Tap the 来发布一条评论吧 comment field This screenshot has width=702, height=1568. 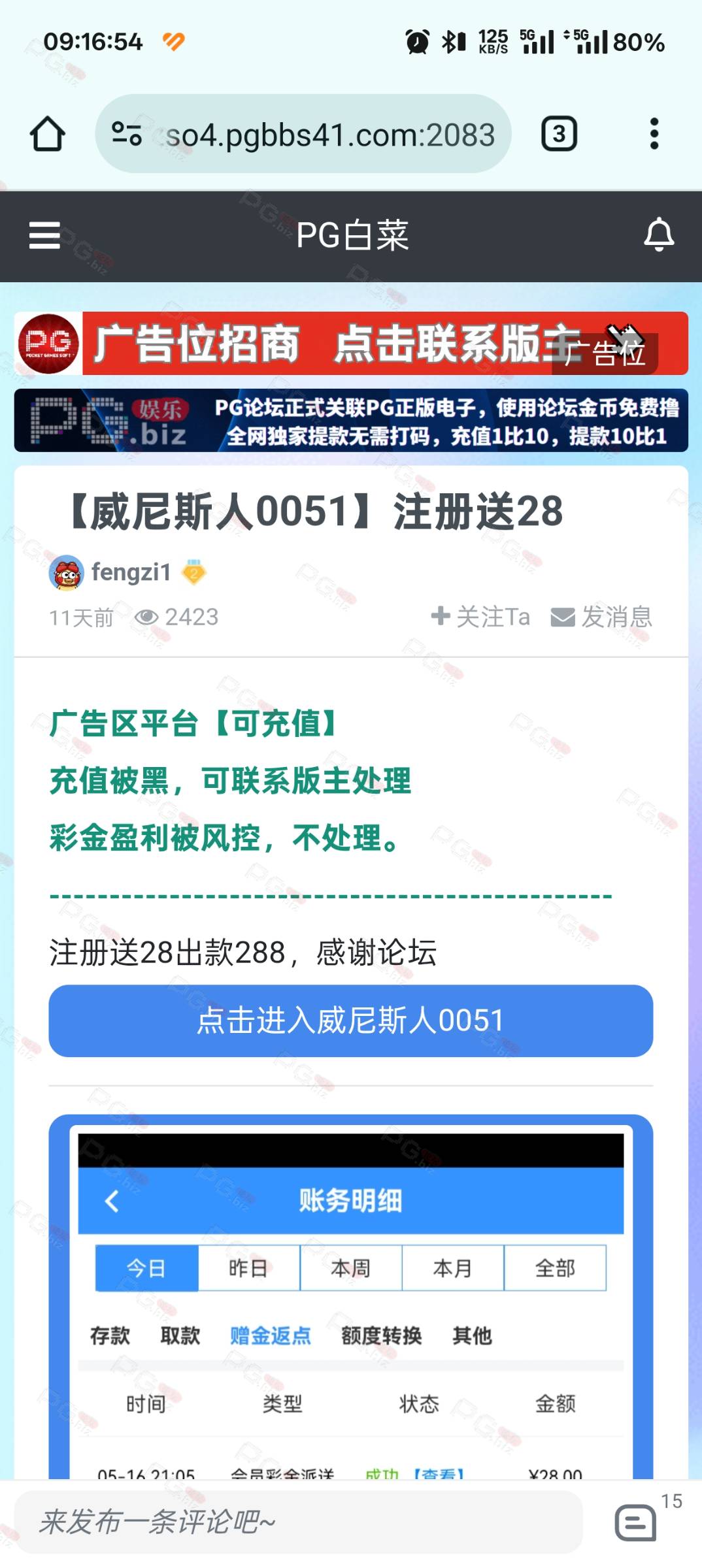[298, 1522]
